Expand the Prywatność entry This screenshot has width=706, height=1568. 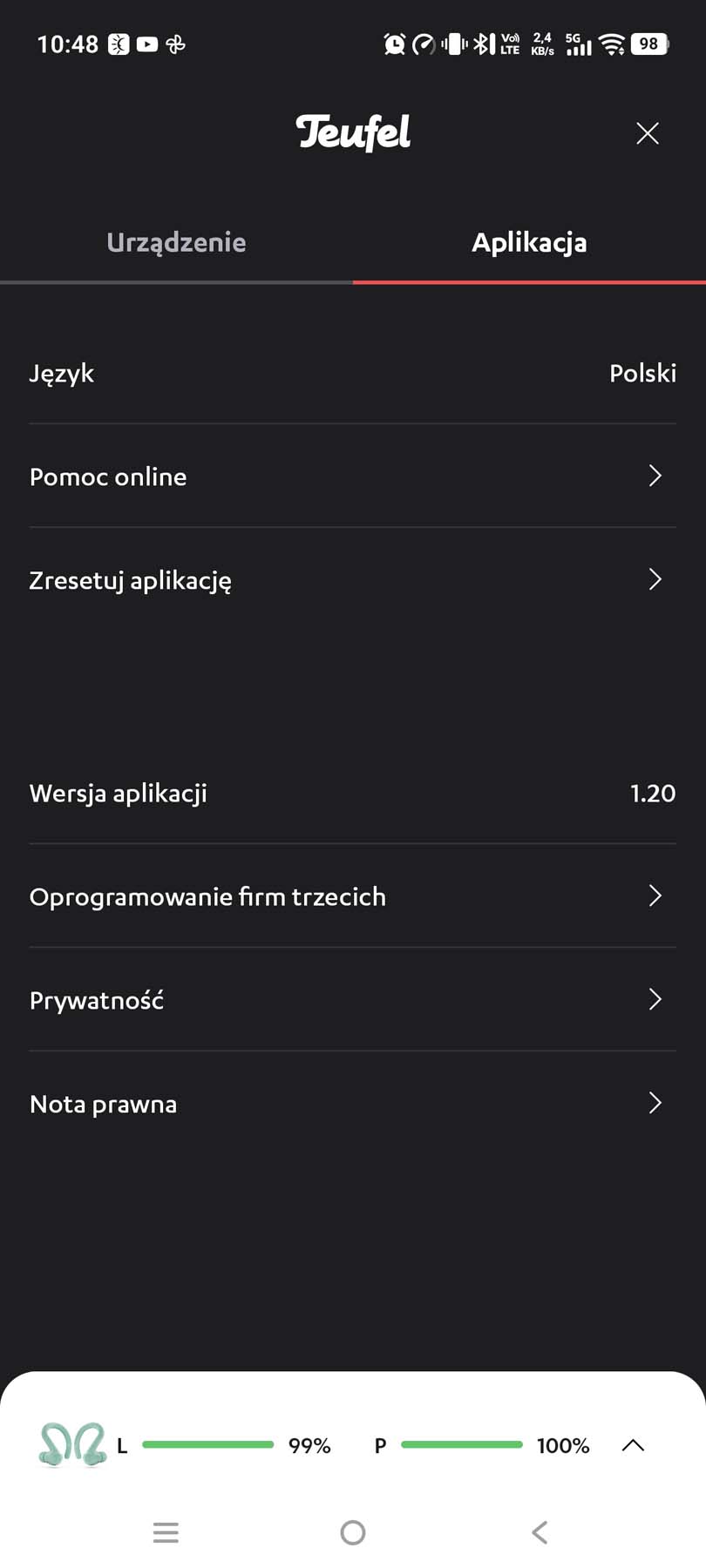(x=352, y=1000)
